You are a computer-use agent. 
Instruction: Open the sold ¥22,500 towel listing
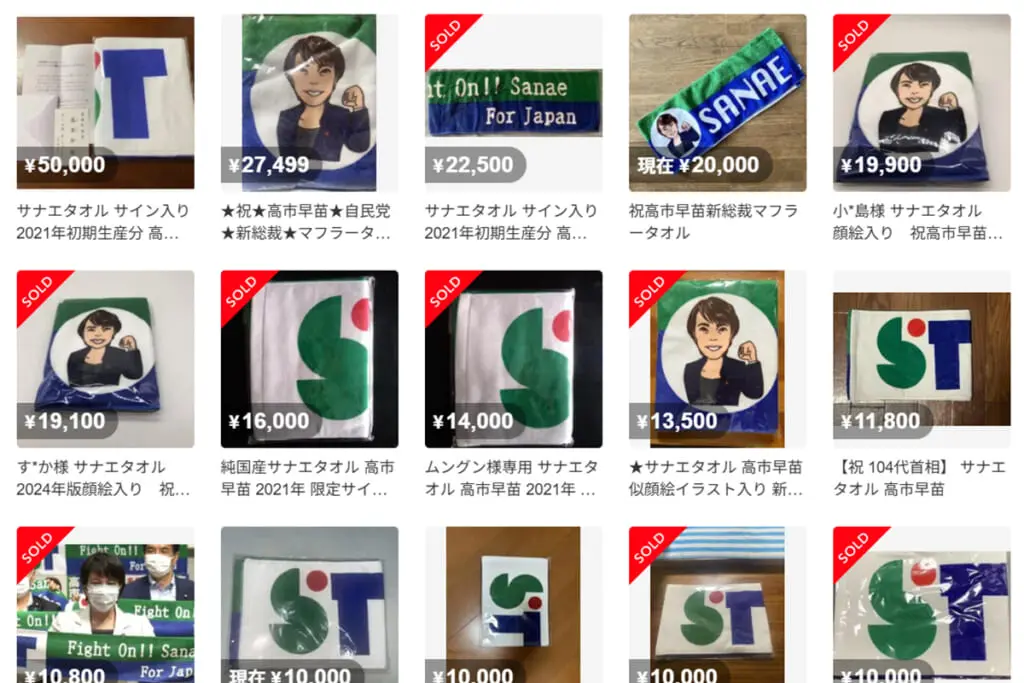[x=513, y=101]
